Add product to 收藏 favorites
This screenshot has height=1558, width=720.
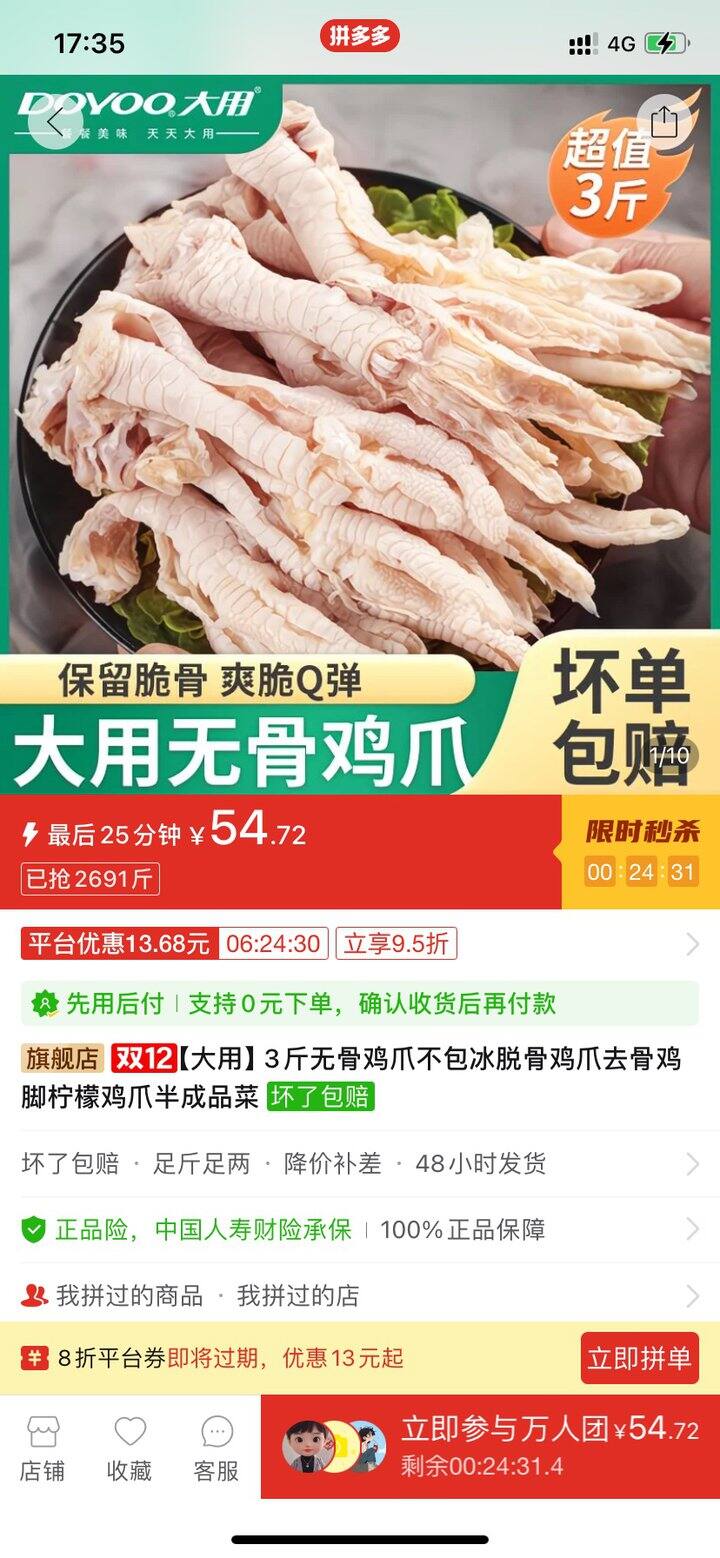point(130,1448)
